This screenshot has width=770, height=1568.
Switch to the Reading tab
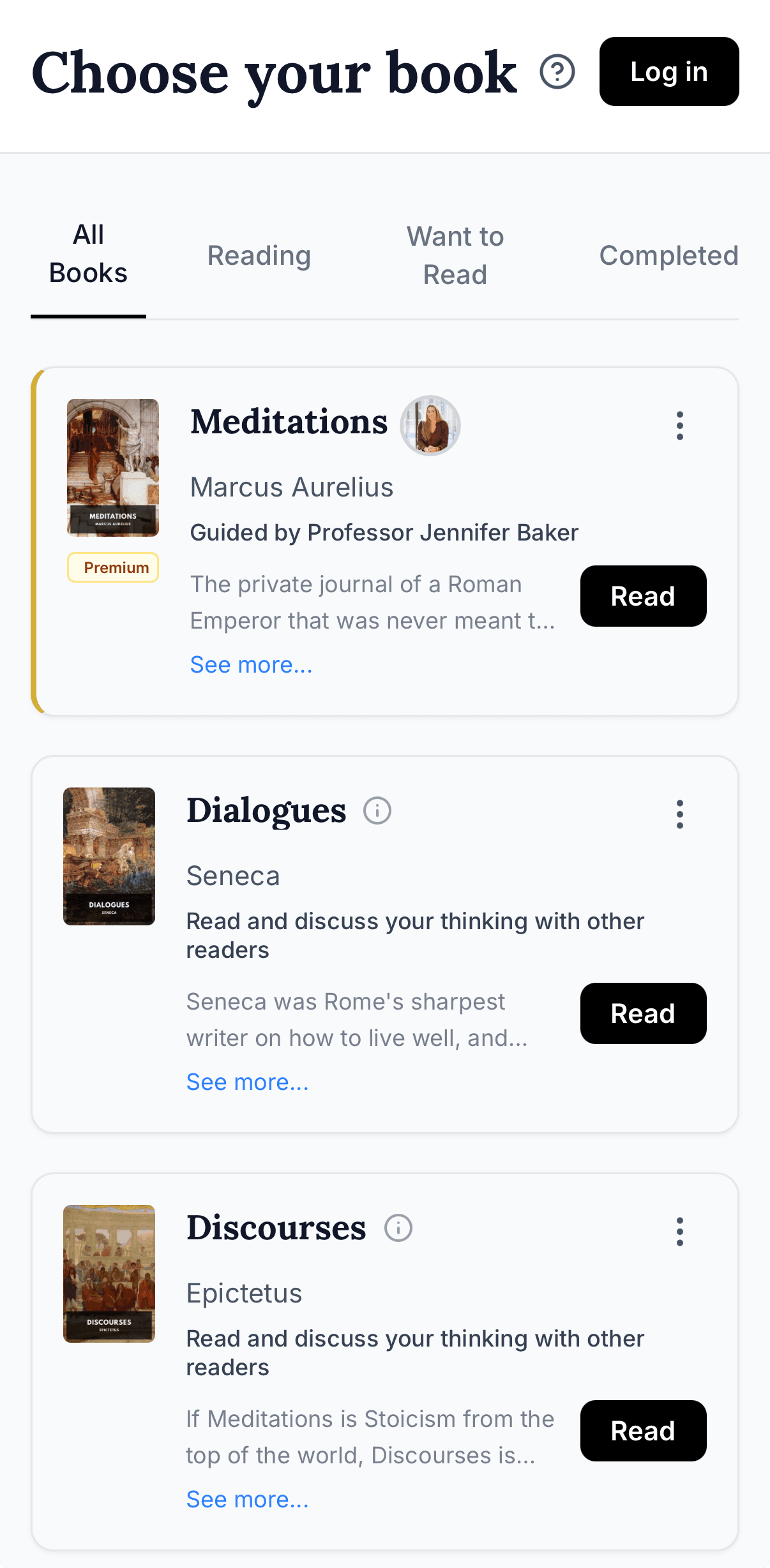tap(258, 255)
